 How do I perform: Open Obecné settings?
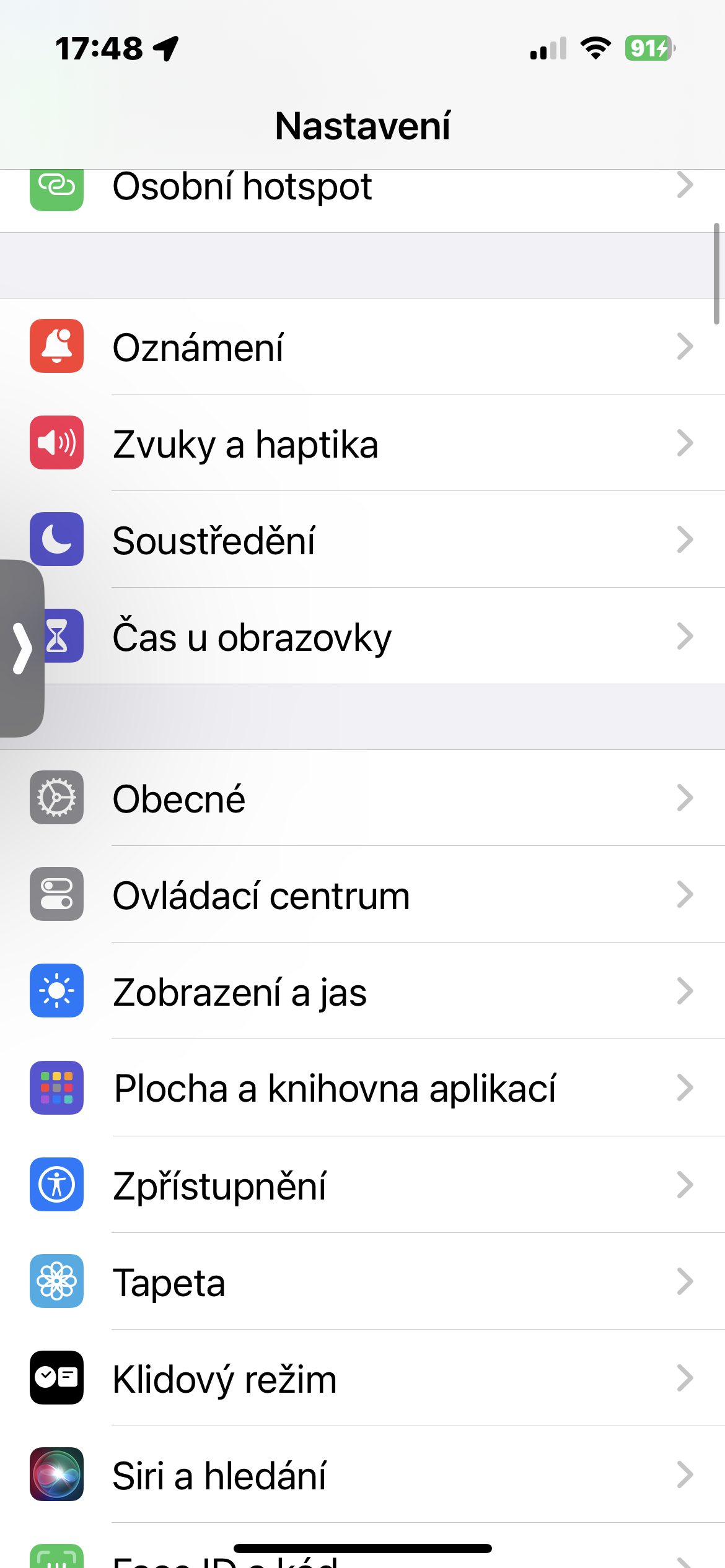(179, 798)
